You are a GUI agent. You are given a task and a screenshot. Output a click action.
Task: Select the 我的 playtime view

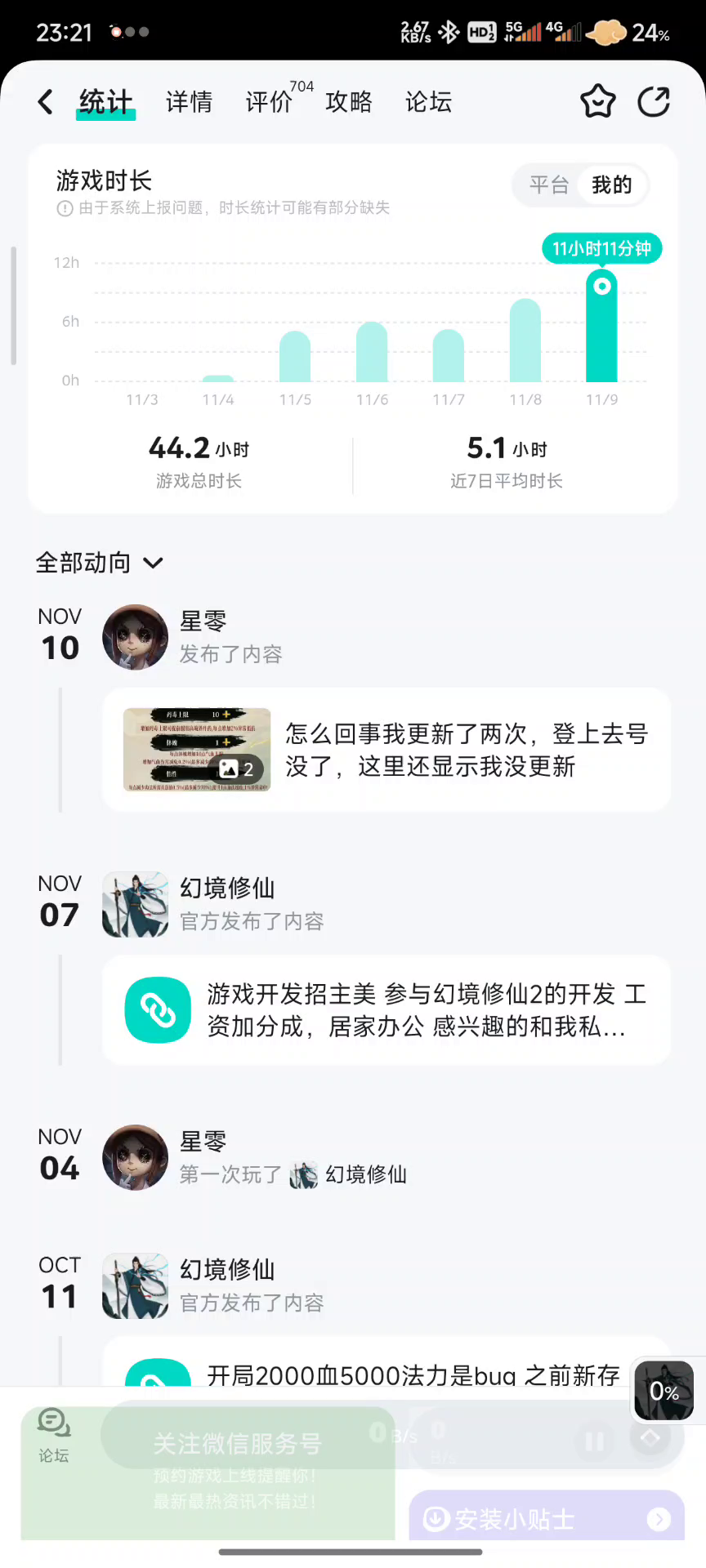click(612, 185)
